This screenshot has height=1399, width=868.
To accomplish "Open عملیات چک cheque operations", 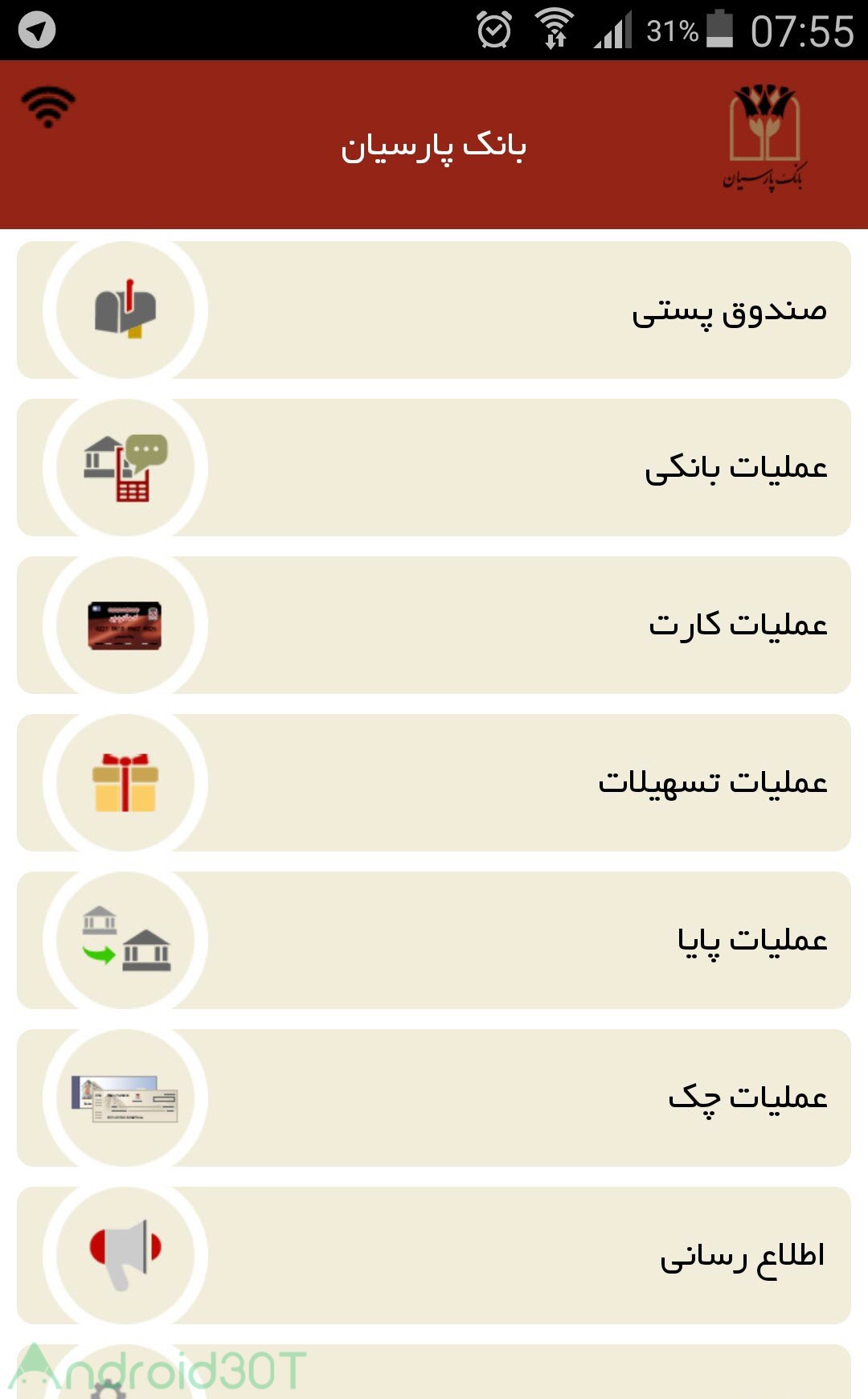I will pos(434,1098).
